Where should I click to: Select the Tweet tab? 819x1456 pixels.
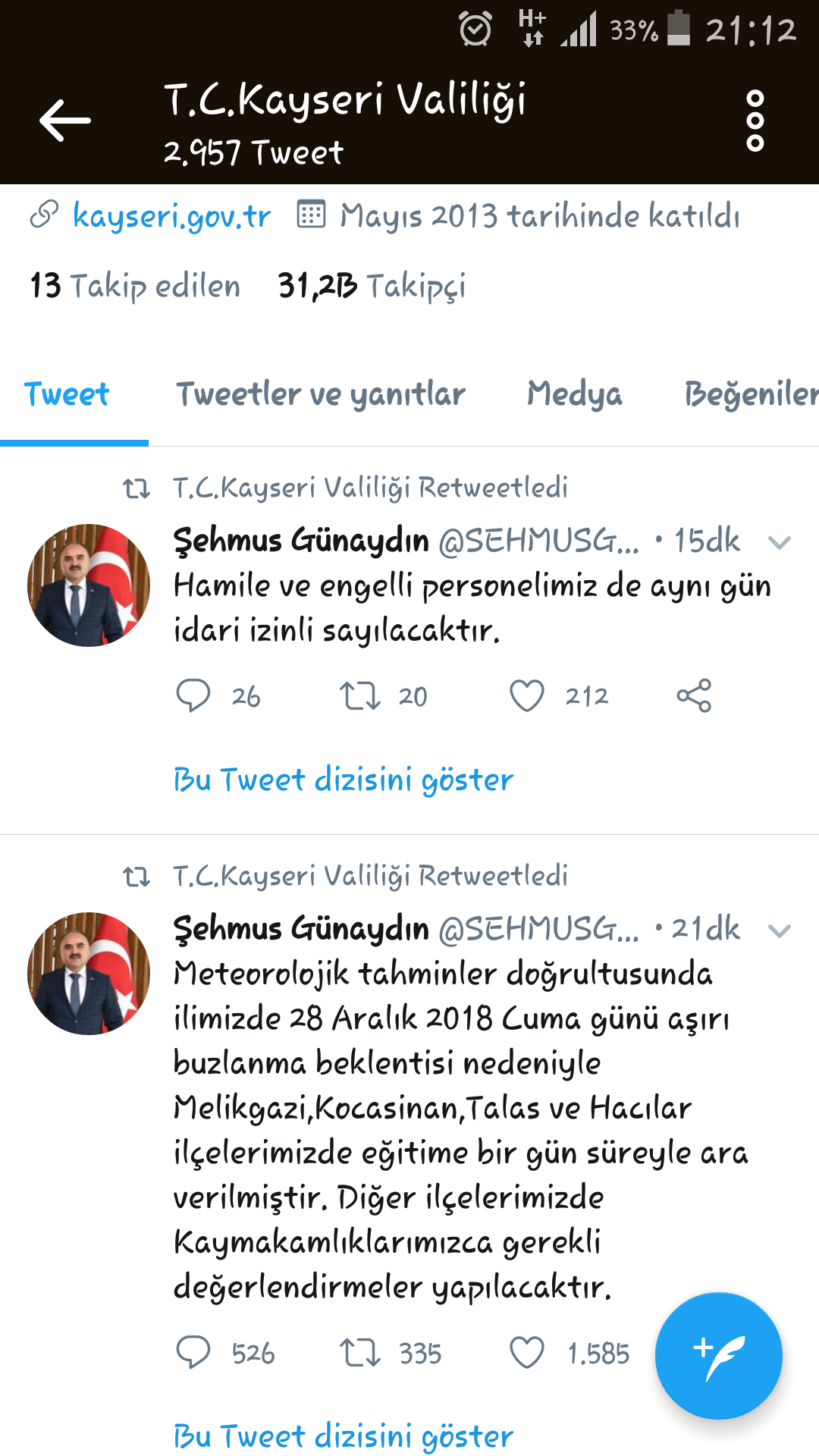[x=67, y=394]
